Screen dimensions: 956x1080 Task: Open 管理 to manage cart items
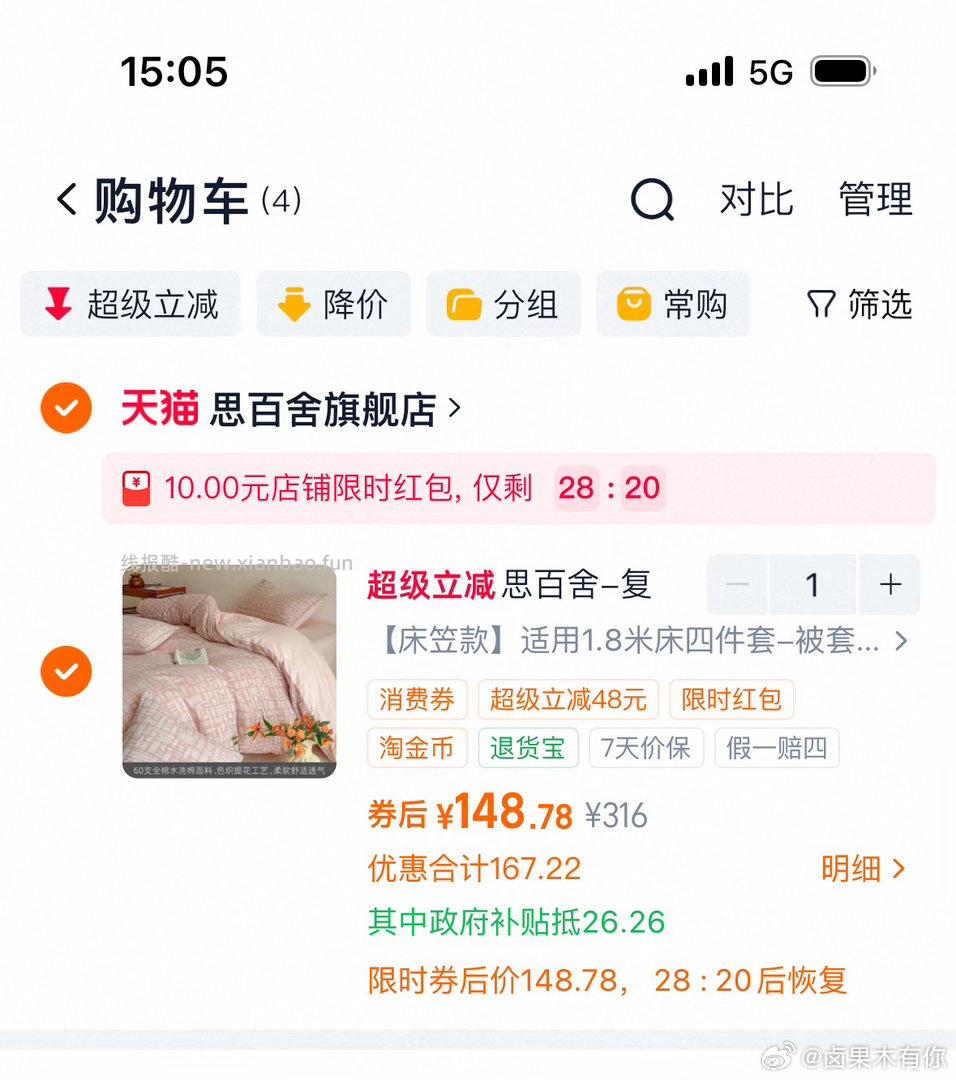[876, 200]
